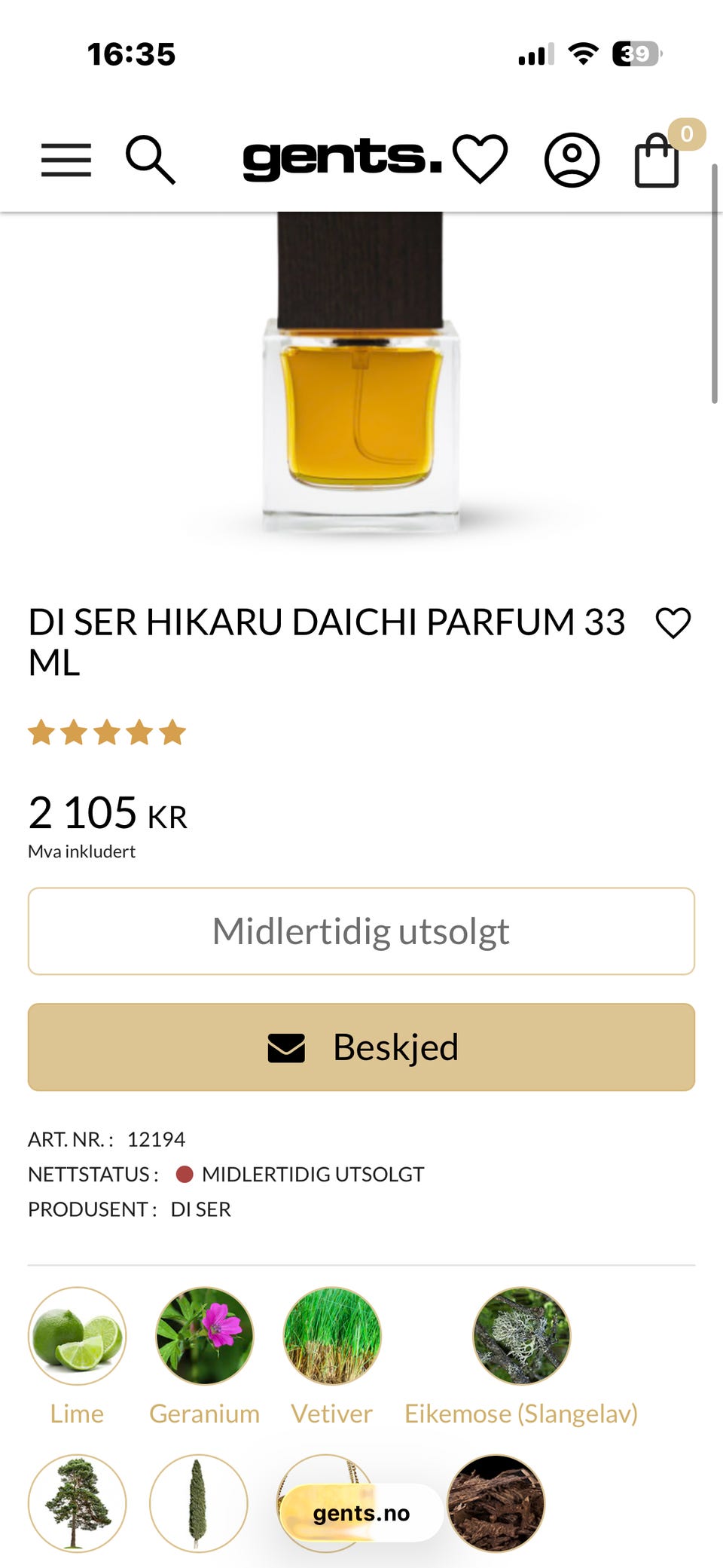The height and width of the screenshot is (1568, 723).
Task: Open the search magnifier
Action: tap(150, 160)
